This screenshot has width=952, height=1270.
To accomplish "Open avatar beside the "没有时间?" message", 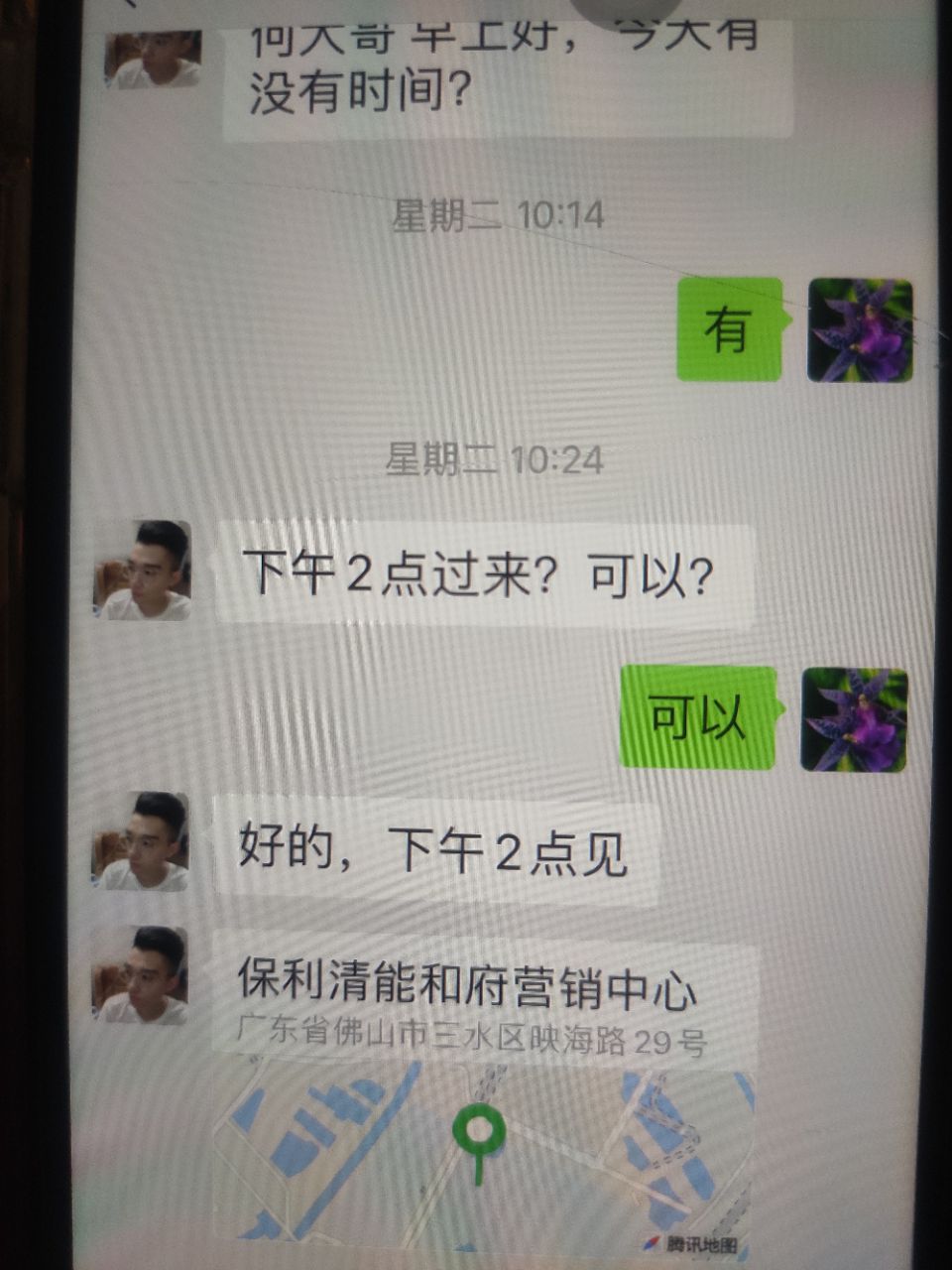I will [153, 60].
